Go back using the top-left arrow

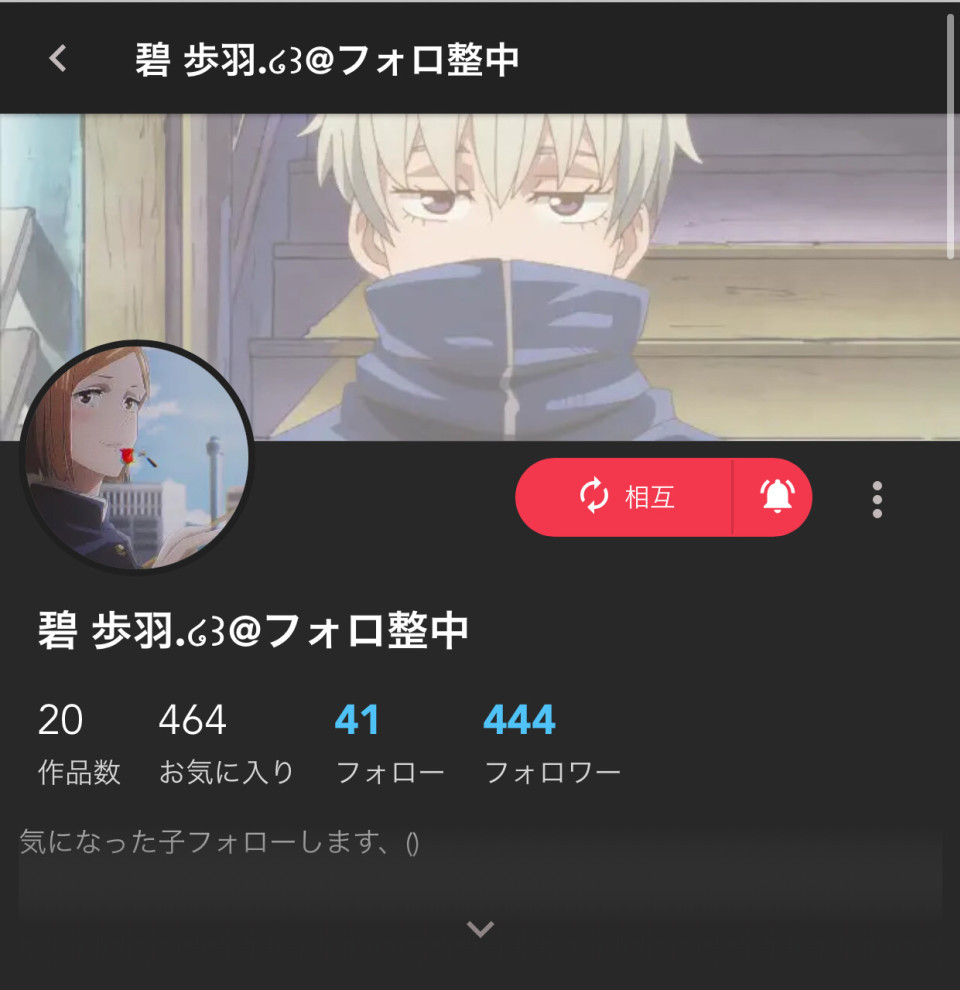coord(58,59)
